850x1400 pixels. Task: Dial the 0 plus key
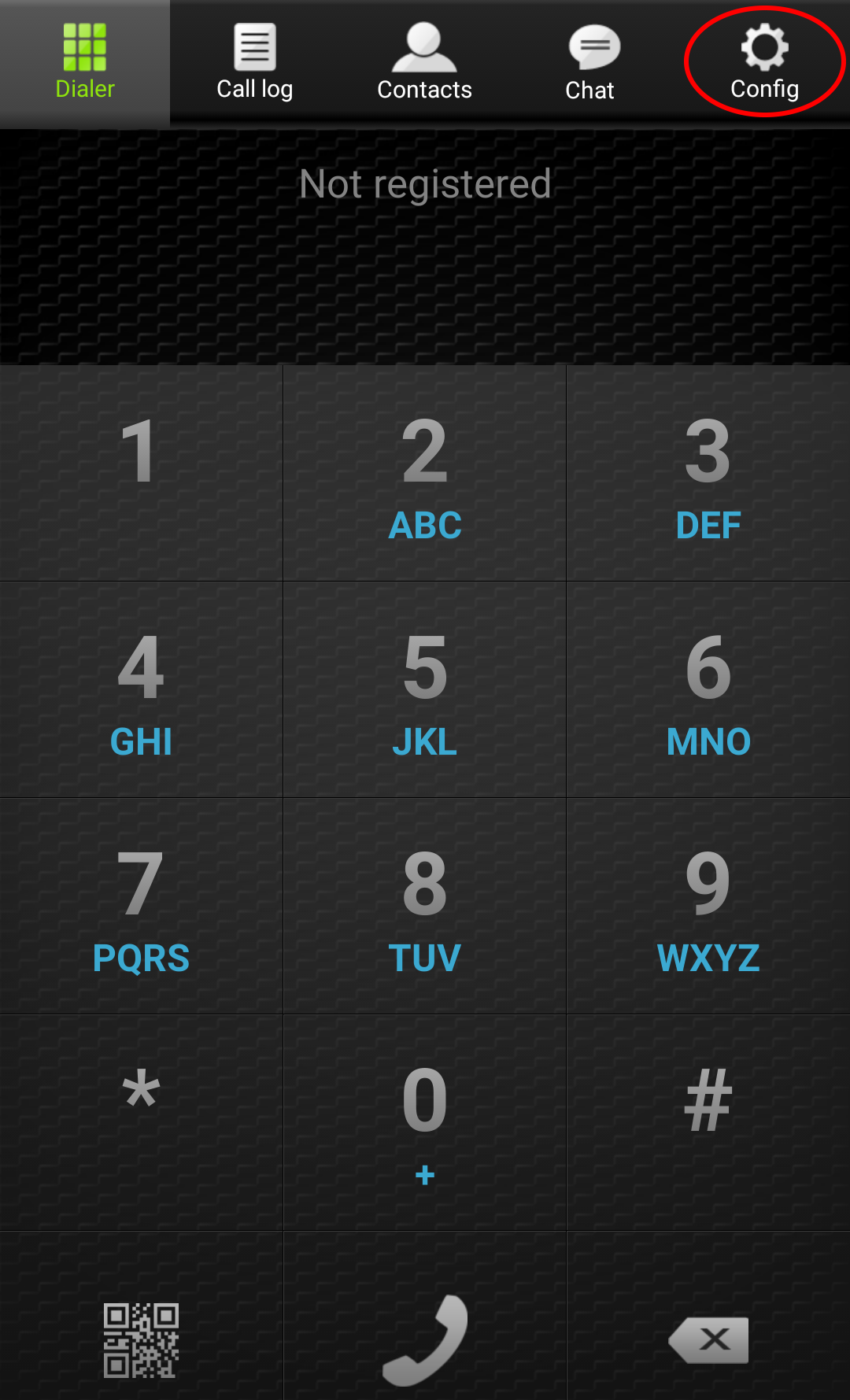pos(424,1122)
